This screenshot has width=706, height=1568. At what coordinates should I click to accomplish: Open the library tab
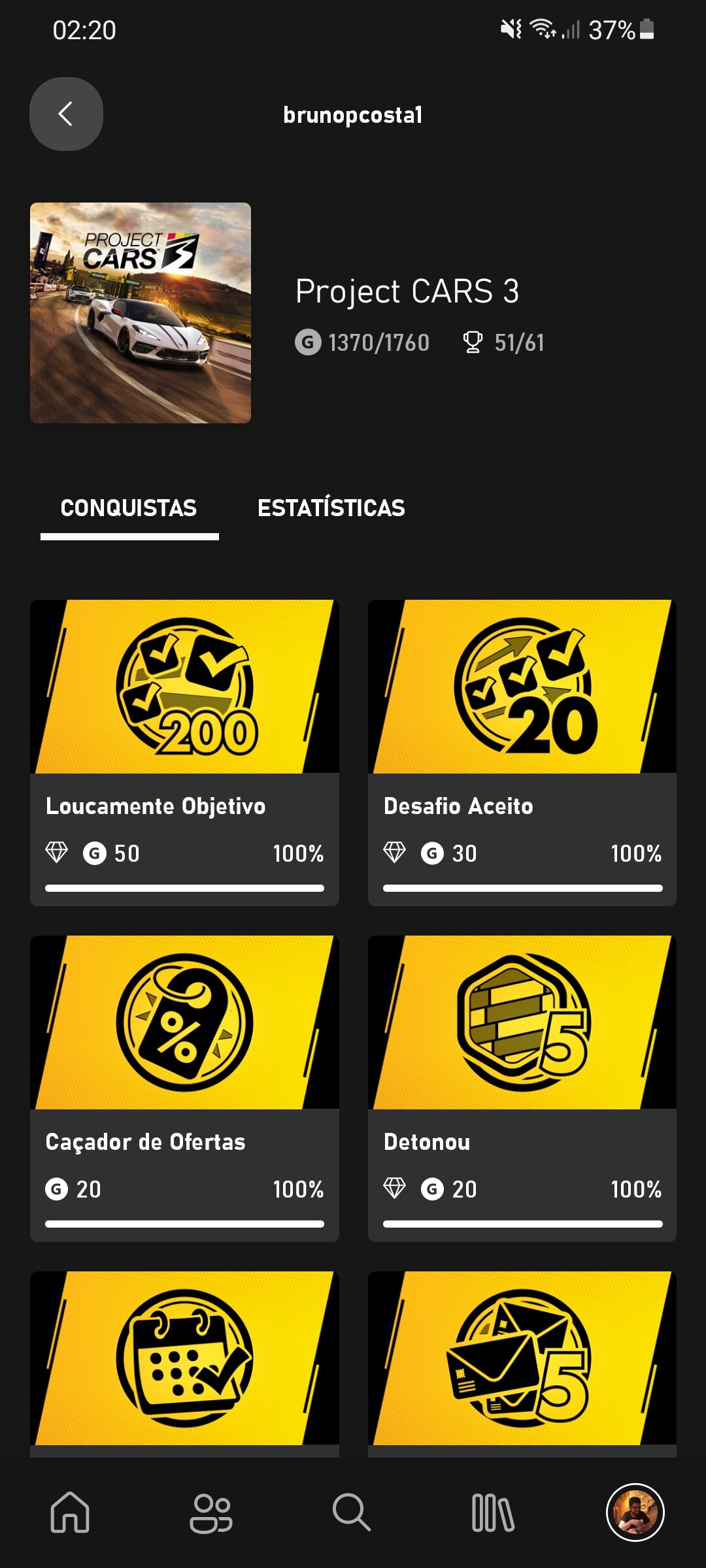(x=493, y=1512)
